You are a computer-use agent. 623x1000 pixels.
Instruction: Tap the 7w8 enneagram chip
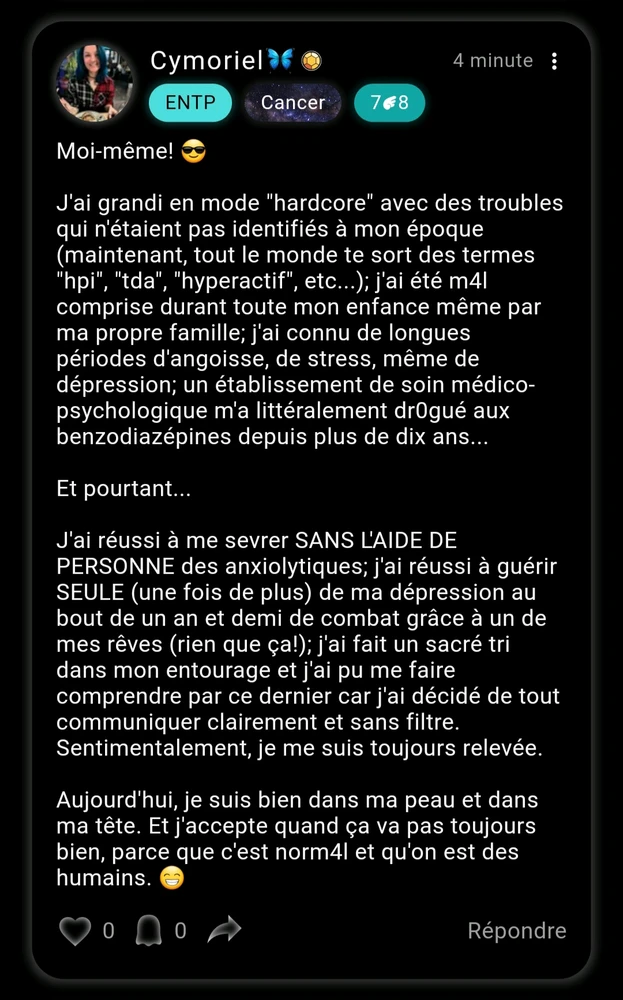389,102
